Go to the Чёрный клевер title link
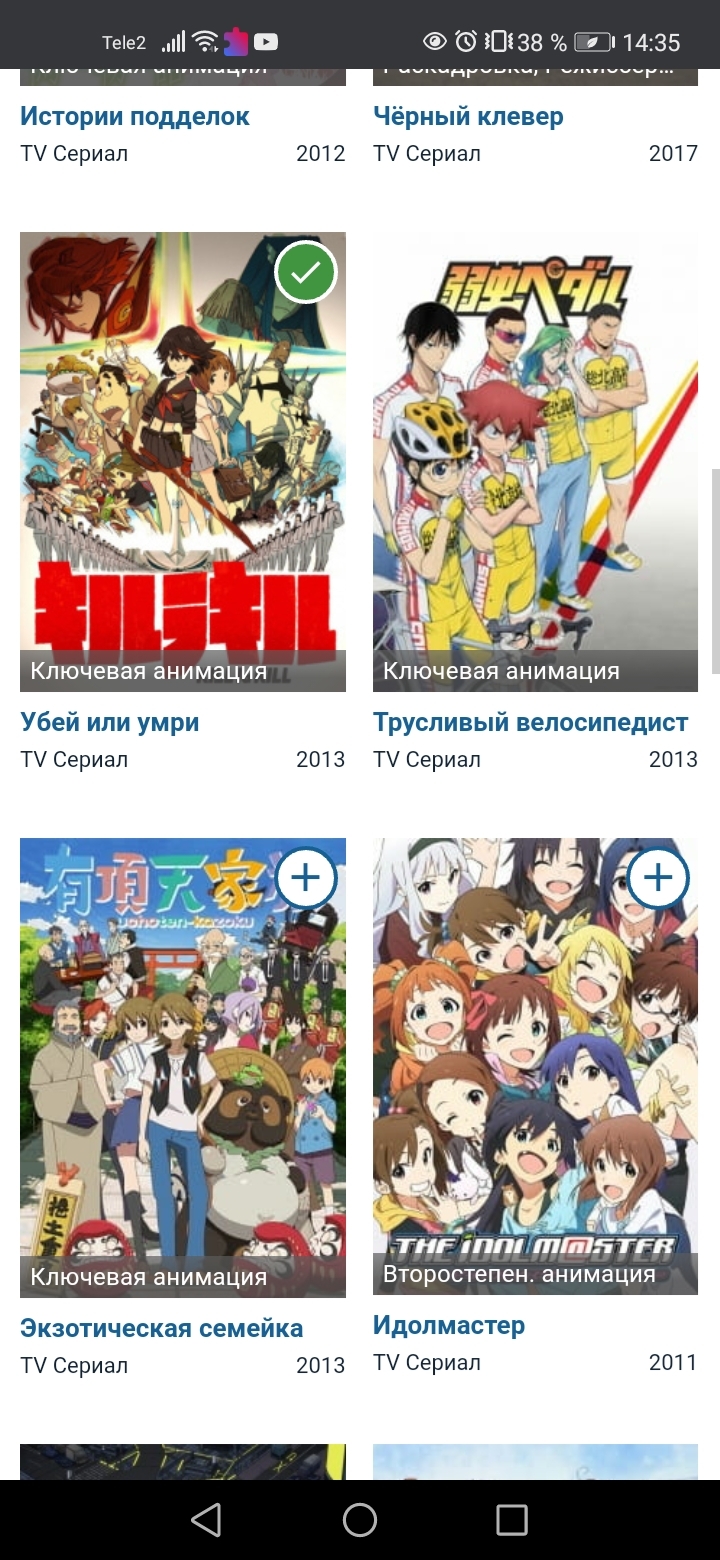The height and width of the screenshot is (1560, 720). coord(468,116)
